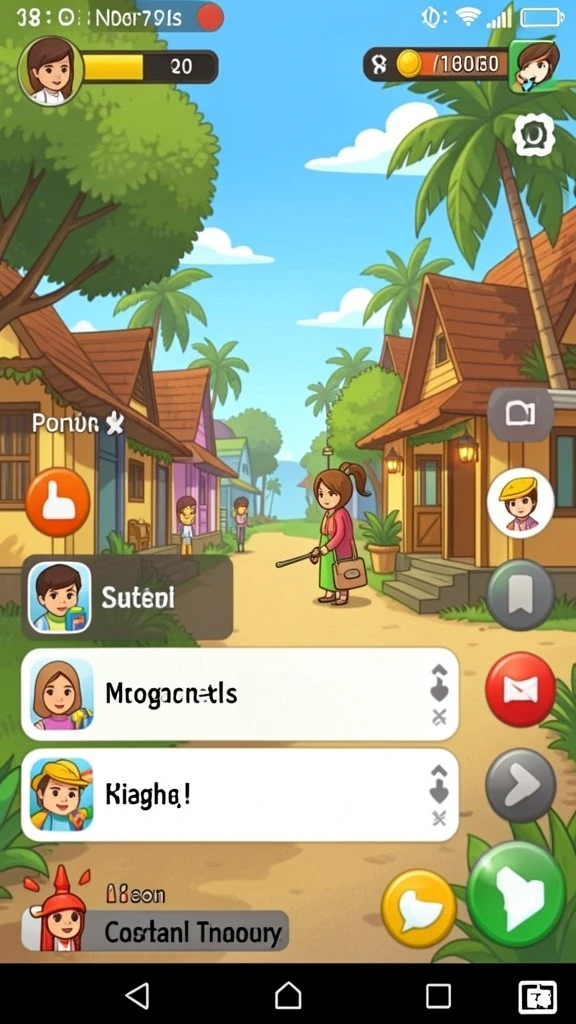Open the Sutepl character card
The image size is (576, 1024).
pos(127,598)
